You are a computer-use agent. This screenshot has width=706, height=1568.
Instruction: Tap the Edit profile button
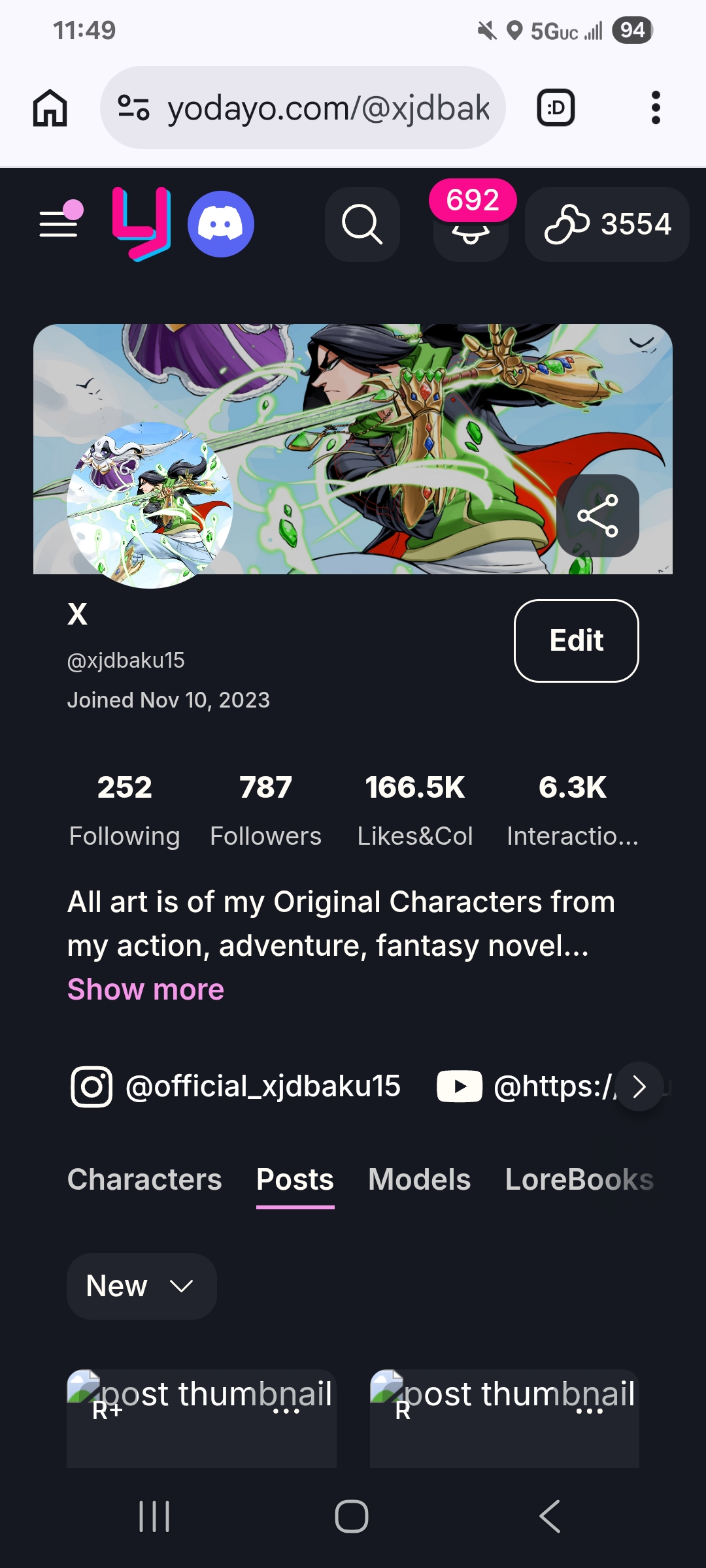(577, 641)
